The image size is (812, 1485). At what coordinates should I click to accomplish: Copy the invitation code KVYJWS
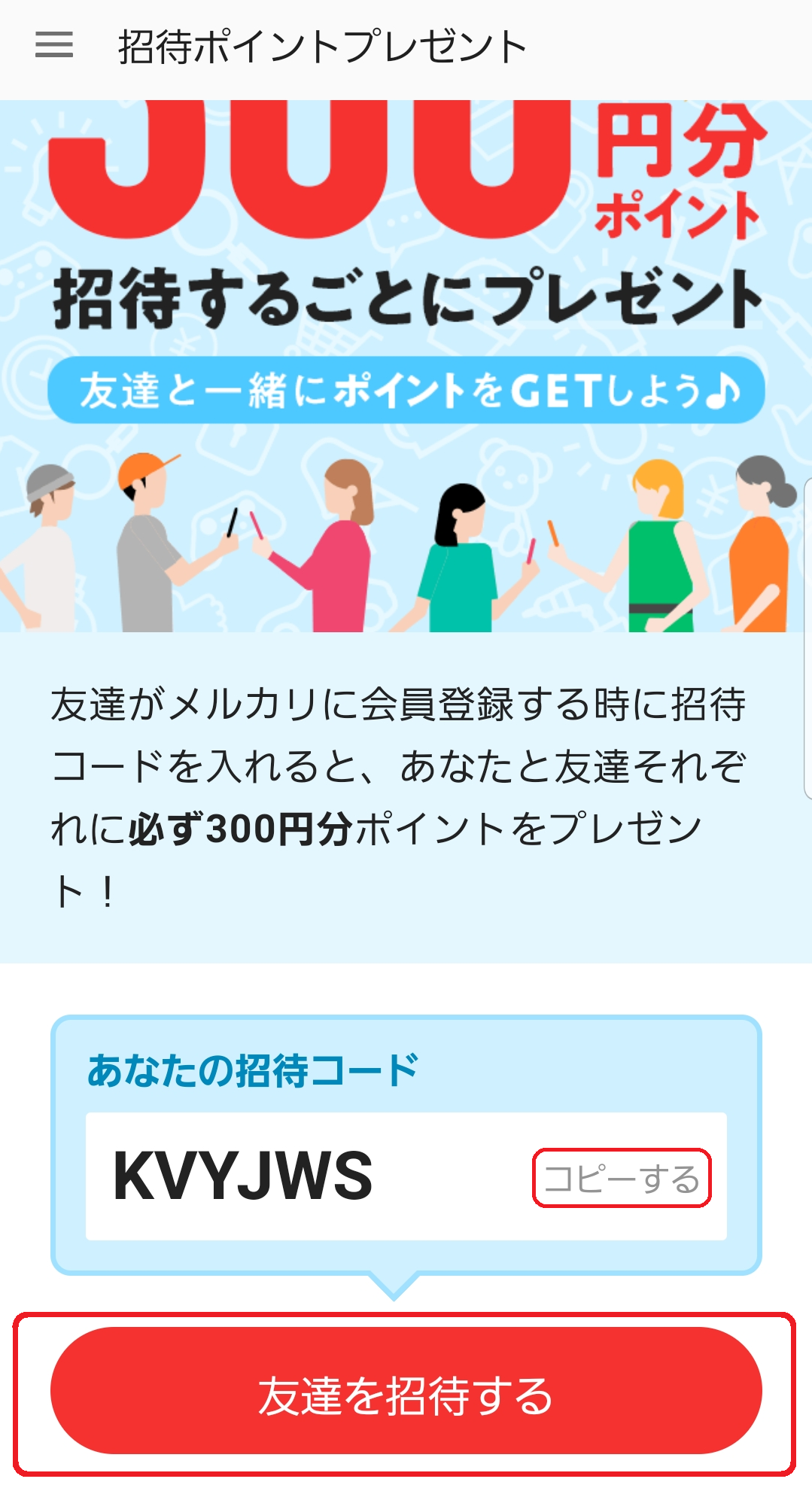click(621, 1179)
